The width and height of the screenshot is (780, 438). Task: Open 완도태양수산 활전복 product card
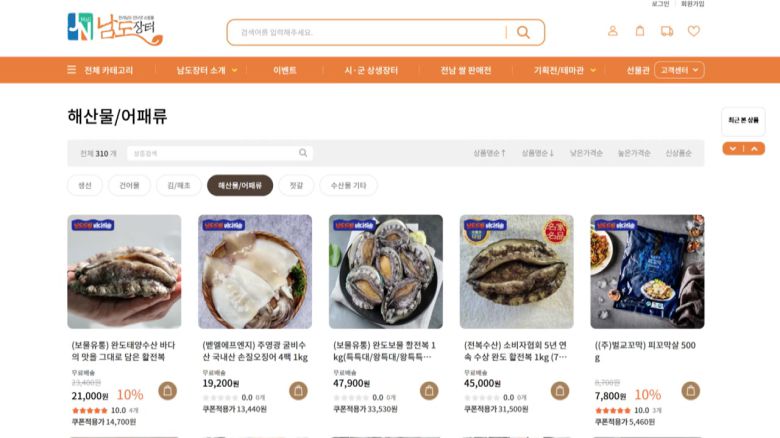coord(124,272)
